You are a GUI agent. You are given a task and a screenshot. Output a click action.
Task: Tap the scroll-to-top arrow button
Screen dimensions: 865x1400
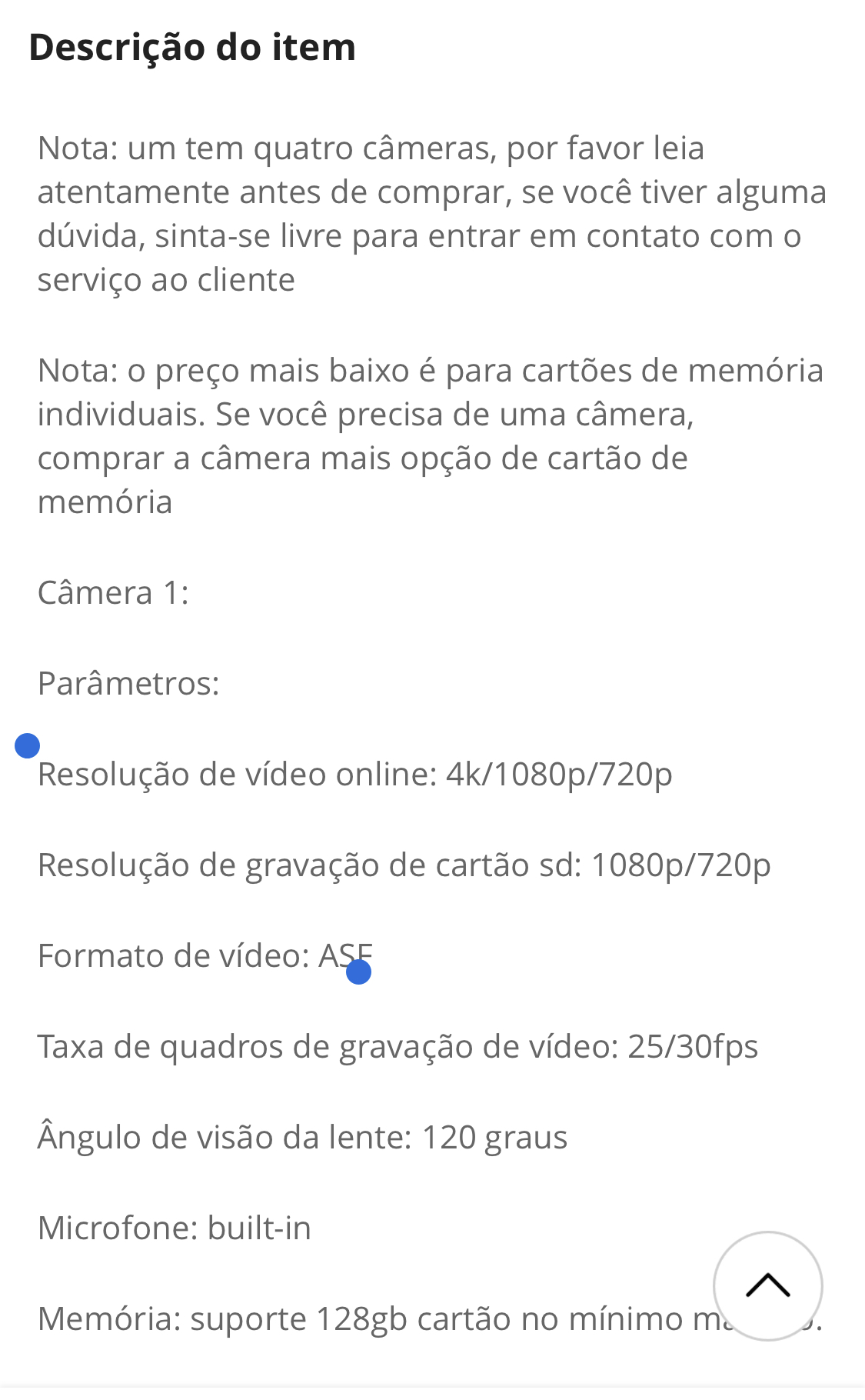pyautogui.click(x=767, y=1285)
